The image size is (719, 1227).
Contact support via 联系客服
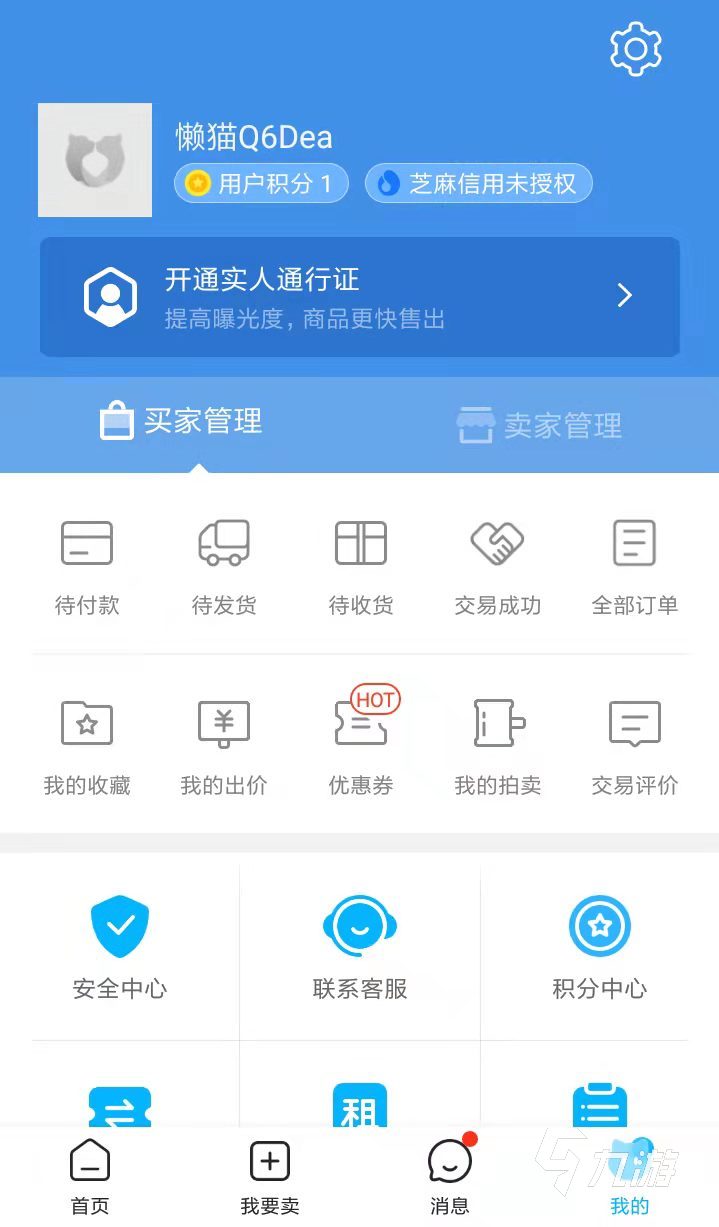(x=360, y=946)
